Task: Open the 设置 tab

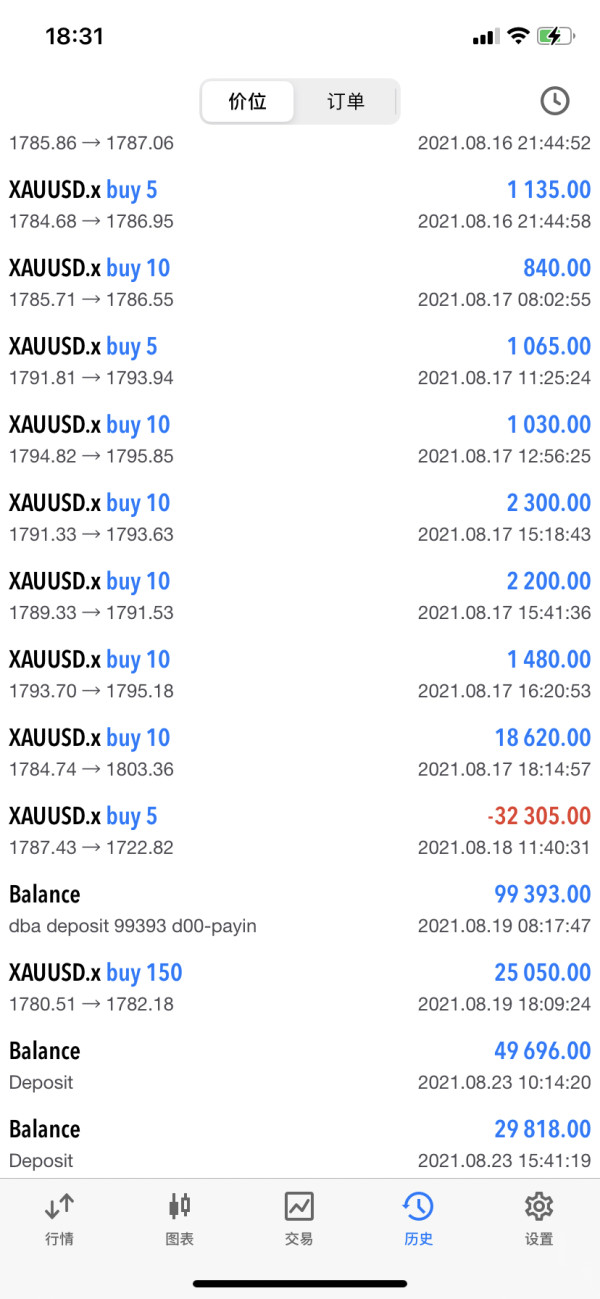Action: [538, 1219]
